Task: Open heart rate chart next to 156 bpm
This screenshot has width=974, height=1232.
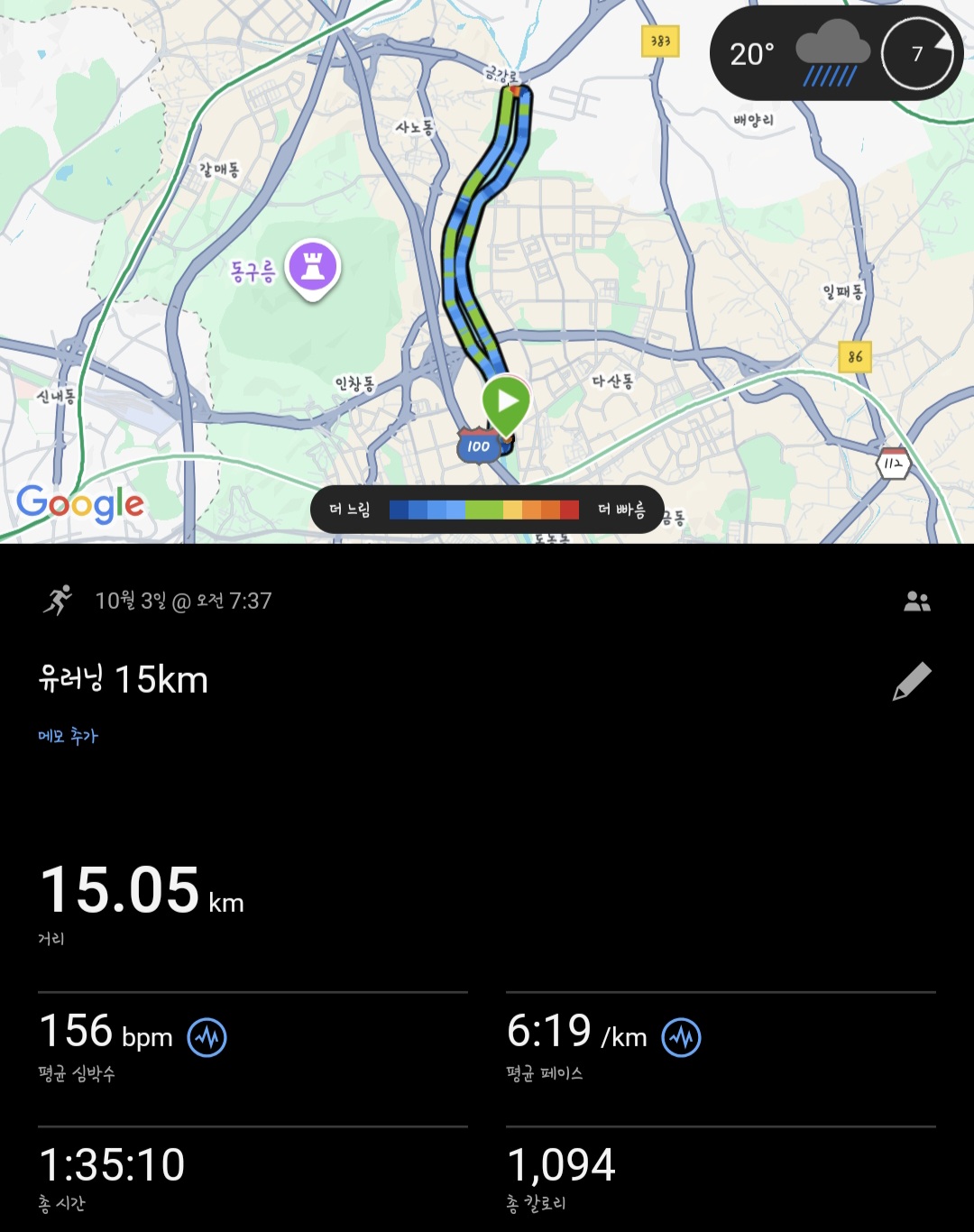Action: click(x=207, y=1037)
